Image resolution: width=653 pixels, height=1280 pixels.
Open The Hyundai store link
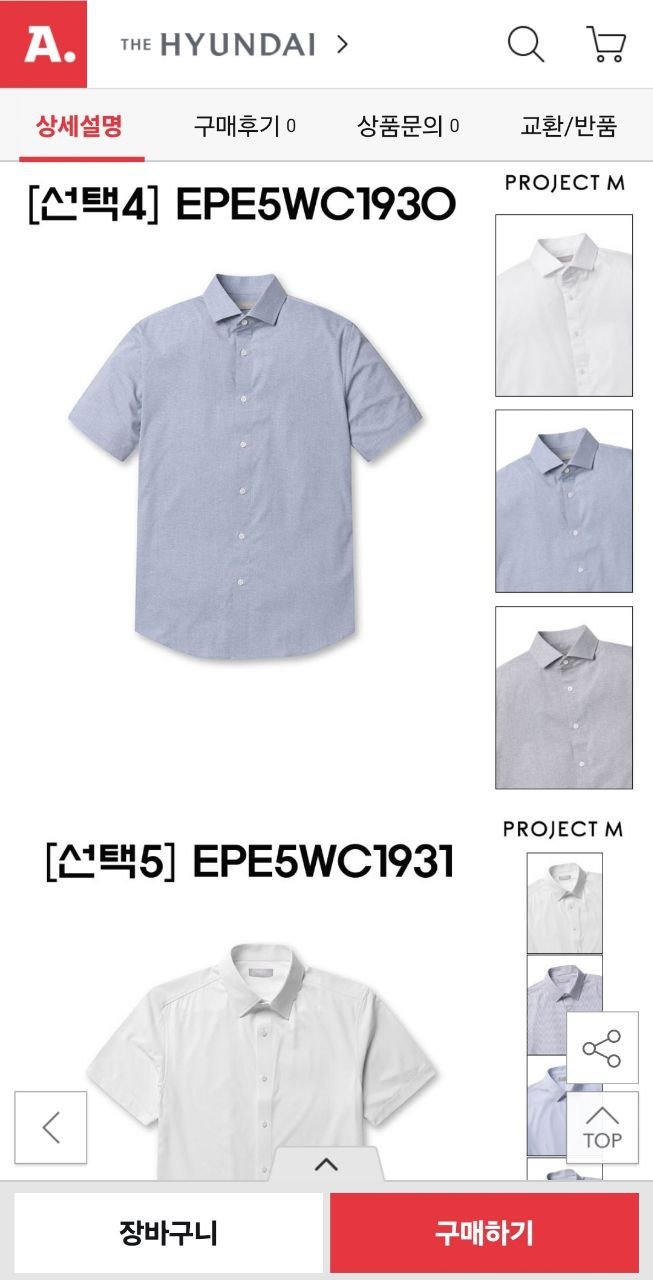tap(234, 44)
